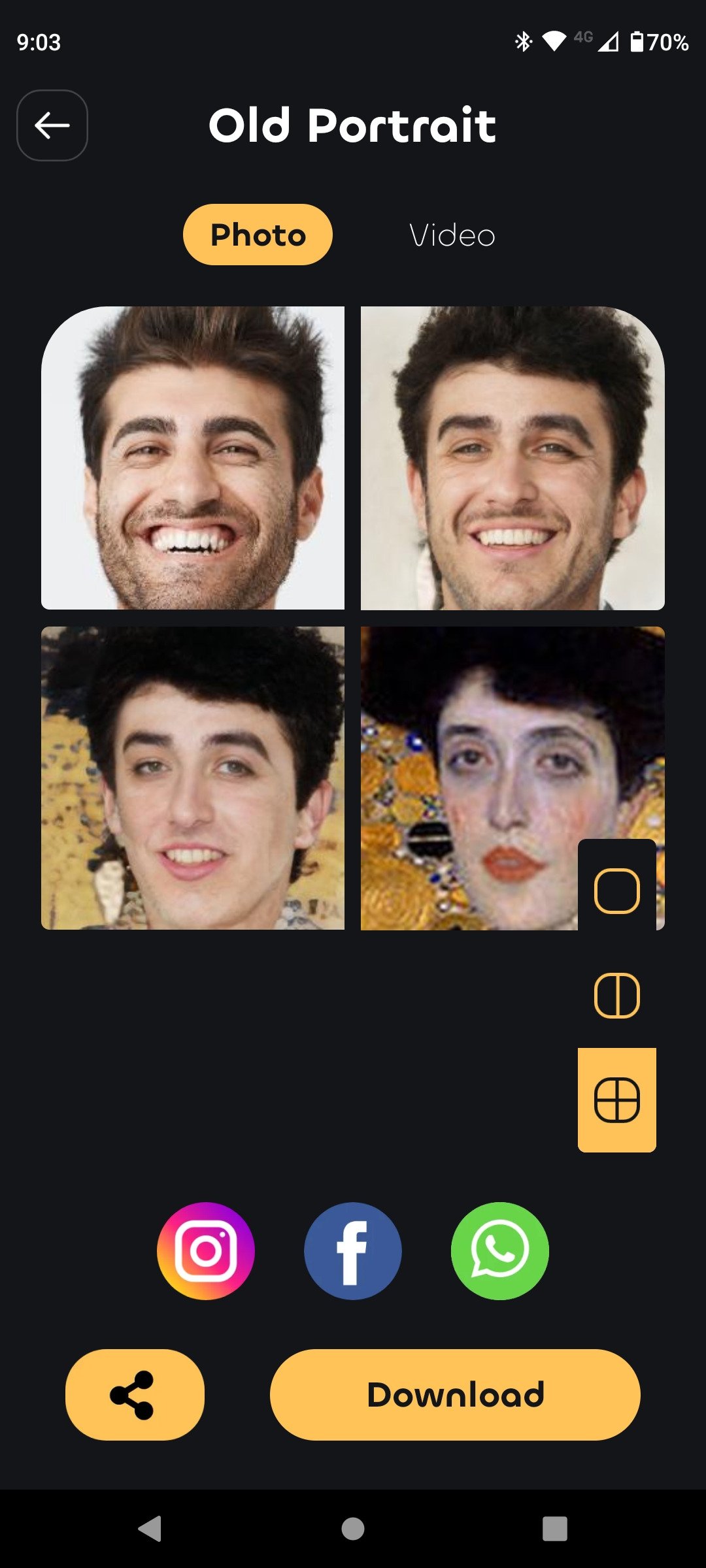
Task: Share the portrait to Instagram
Action: (206, 1251)
